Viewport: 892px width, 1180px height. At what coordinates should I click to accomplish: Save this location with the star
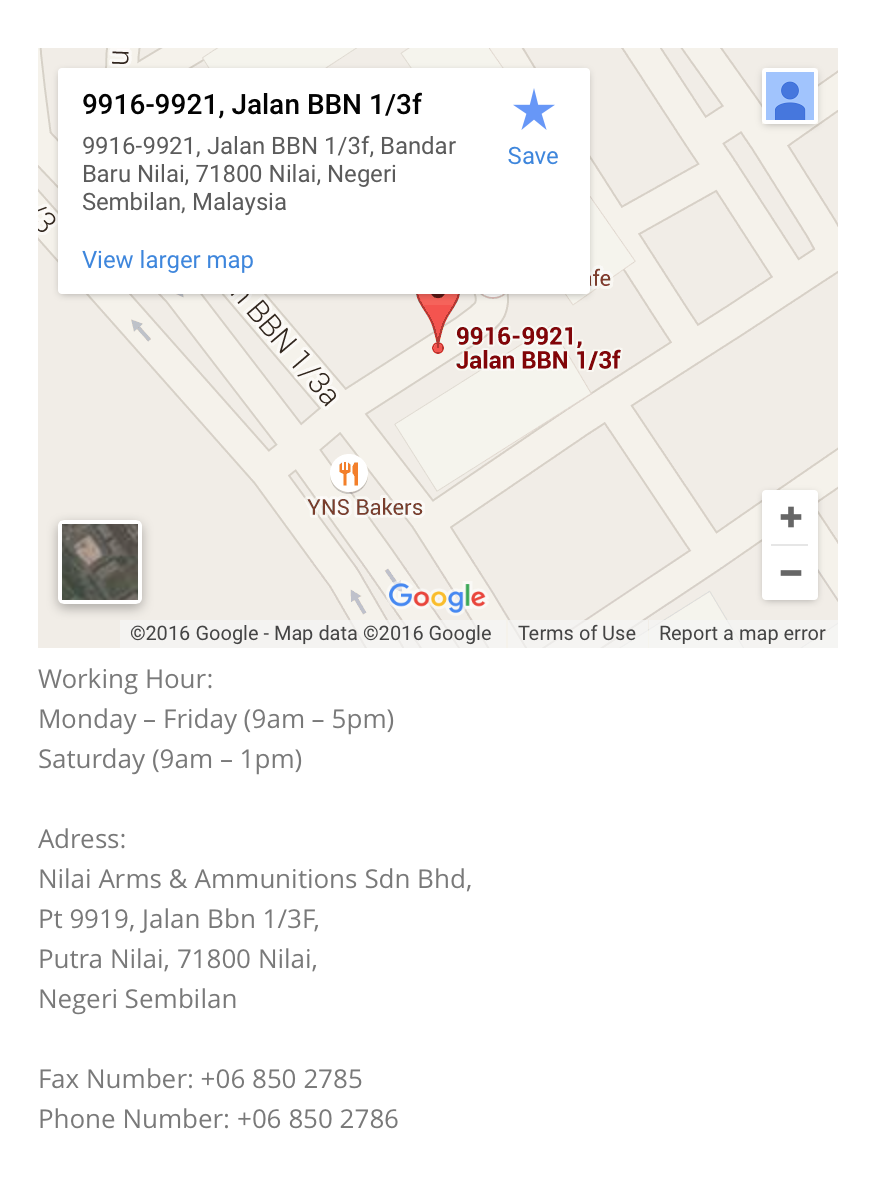coord(533,128)
